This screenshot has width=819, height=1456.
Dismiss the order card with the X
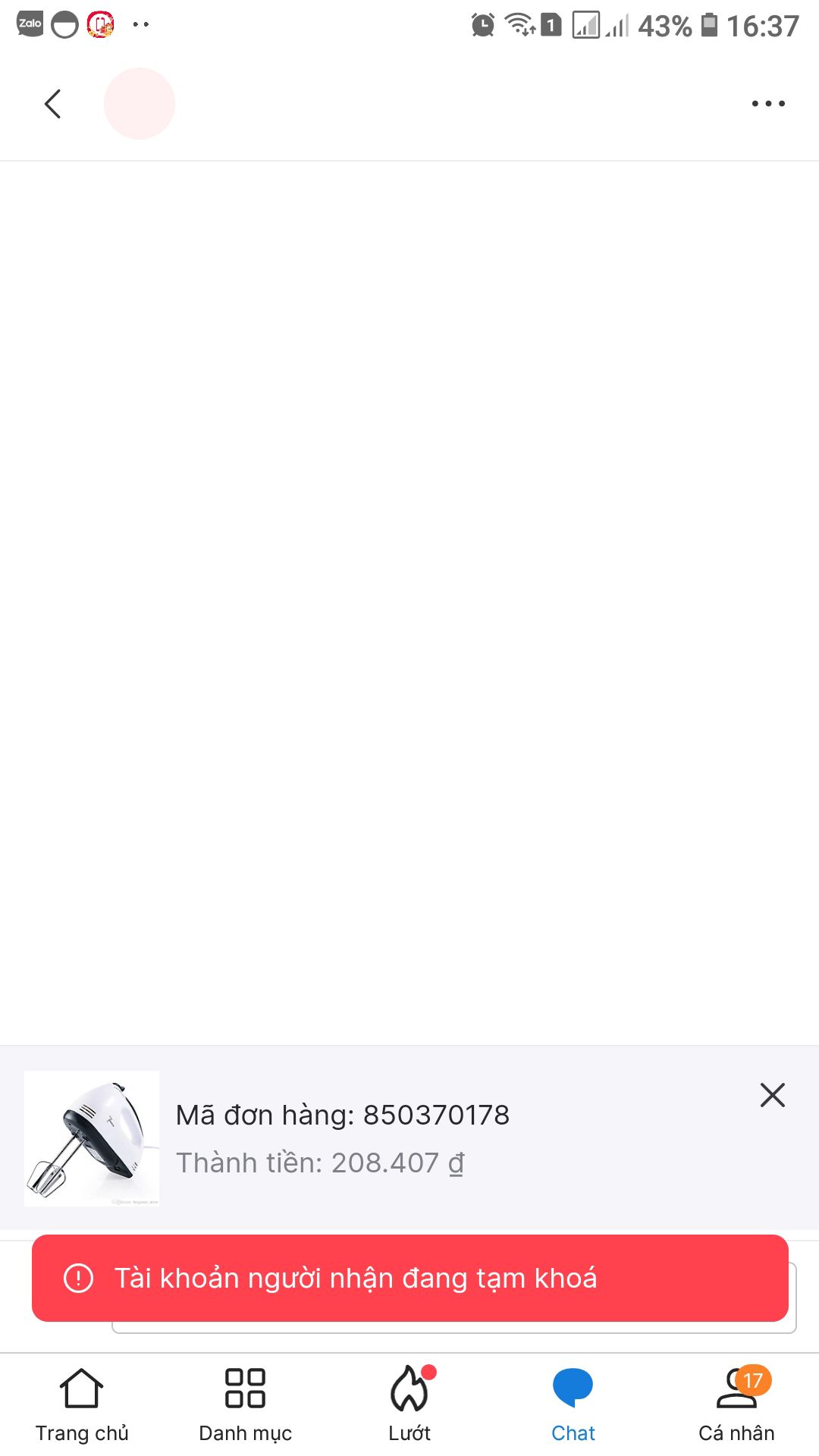tap(772, 1094)
